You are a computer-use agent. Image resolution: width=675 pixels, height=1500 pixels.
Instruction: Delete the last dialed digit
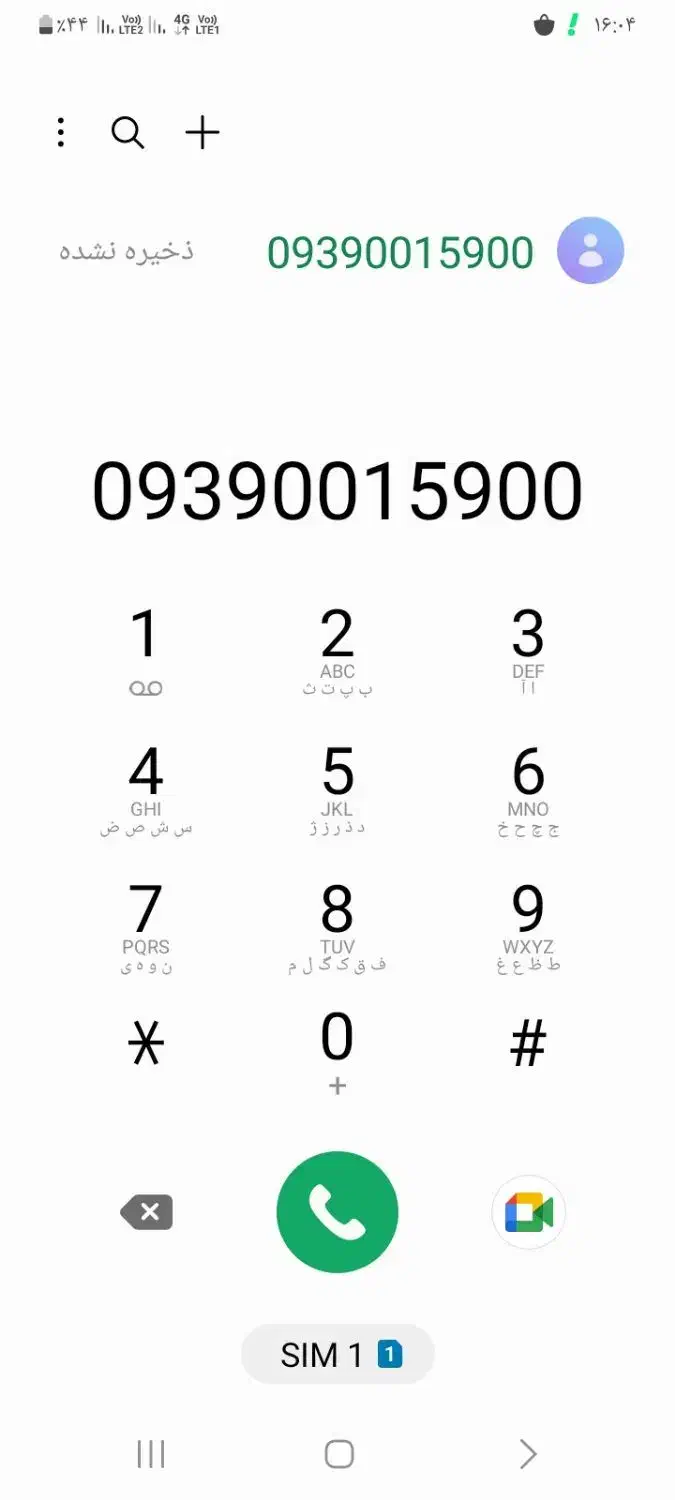147,1213
